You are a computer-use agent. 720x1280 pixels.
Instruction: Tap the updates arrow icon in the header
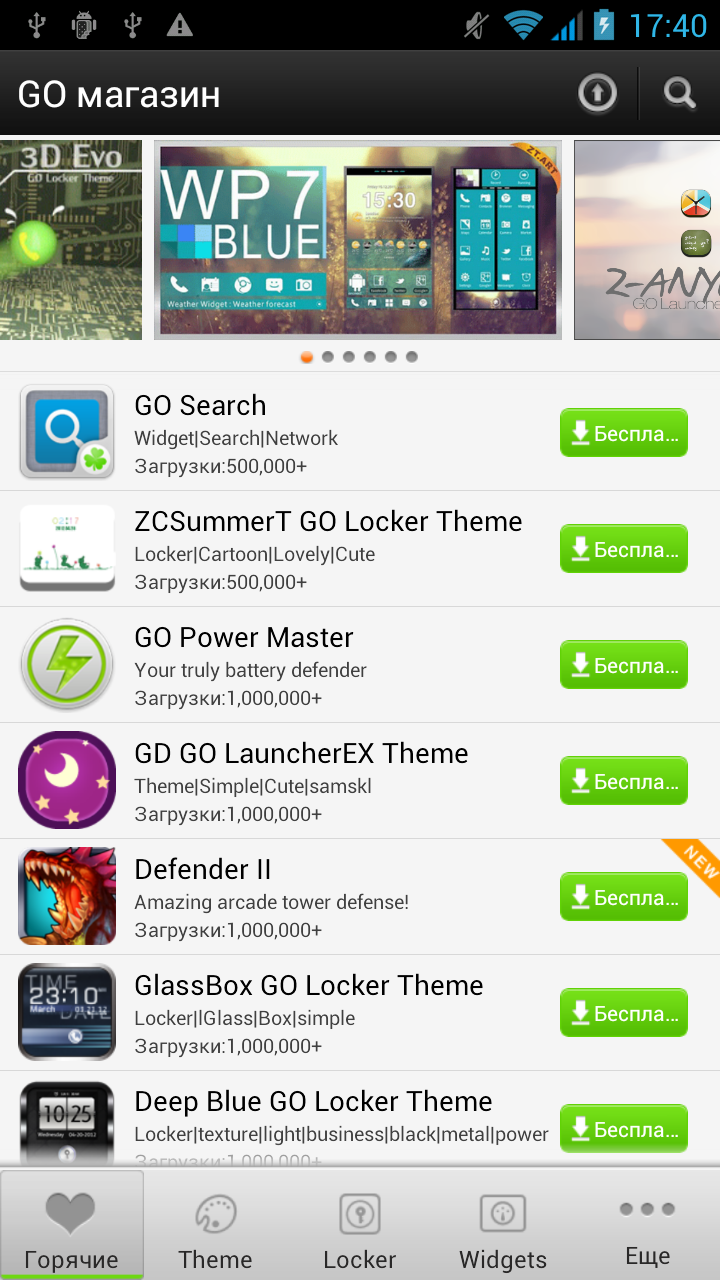pos(598,94)
